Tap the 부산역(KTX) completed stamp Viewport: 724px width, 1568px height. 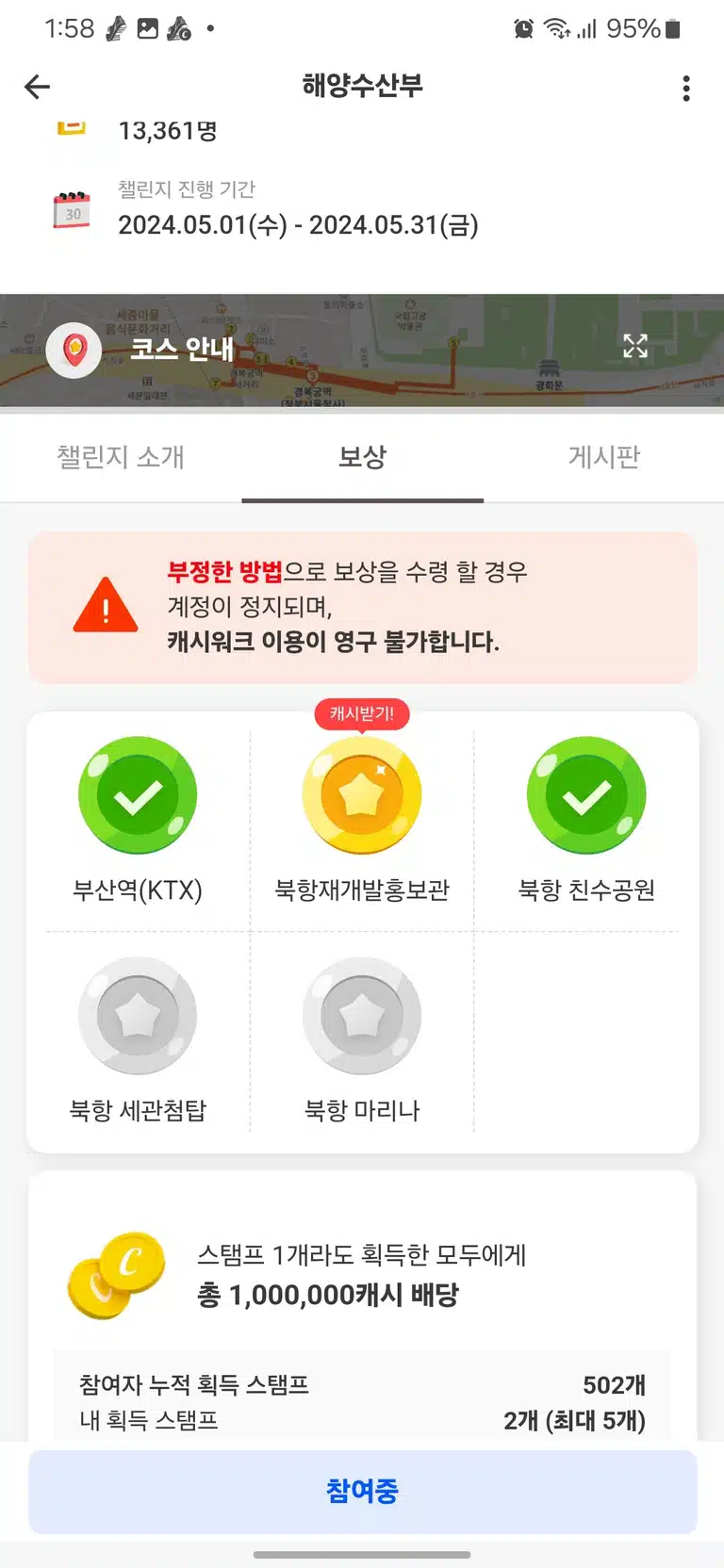coord(138,796)
